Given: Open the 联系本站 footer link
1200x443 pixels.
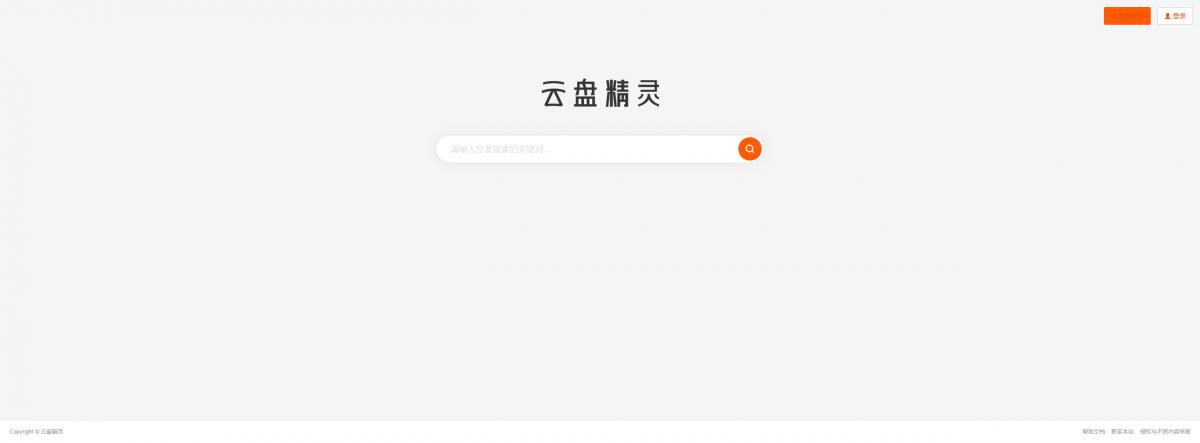Looking at the screenshot, I should point(1122,432).
